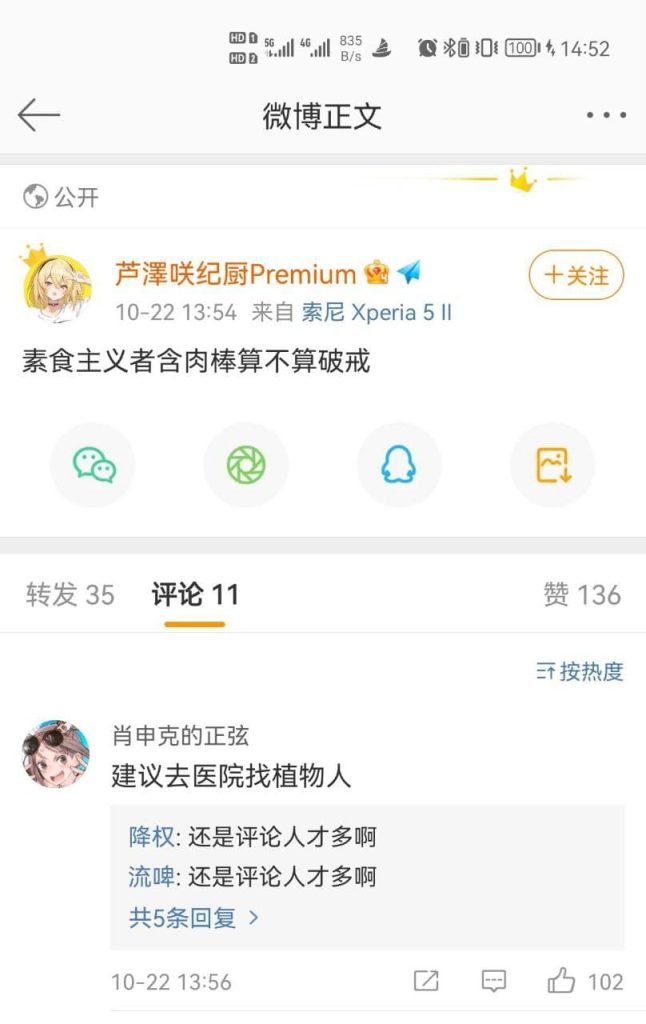Select the 评论 11 tab

click(x=195, y=595)
